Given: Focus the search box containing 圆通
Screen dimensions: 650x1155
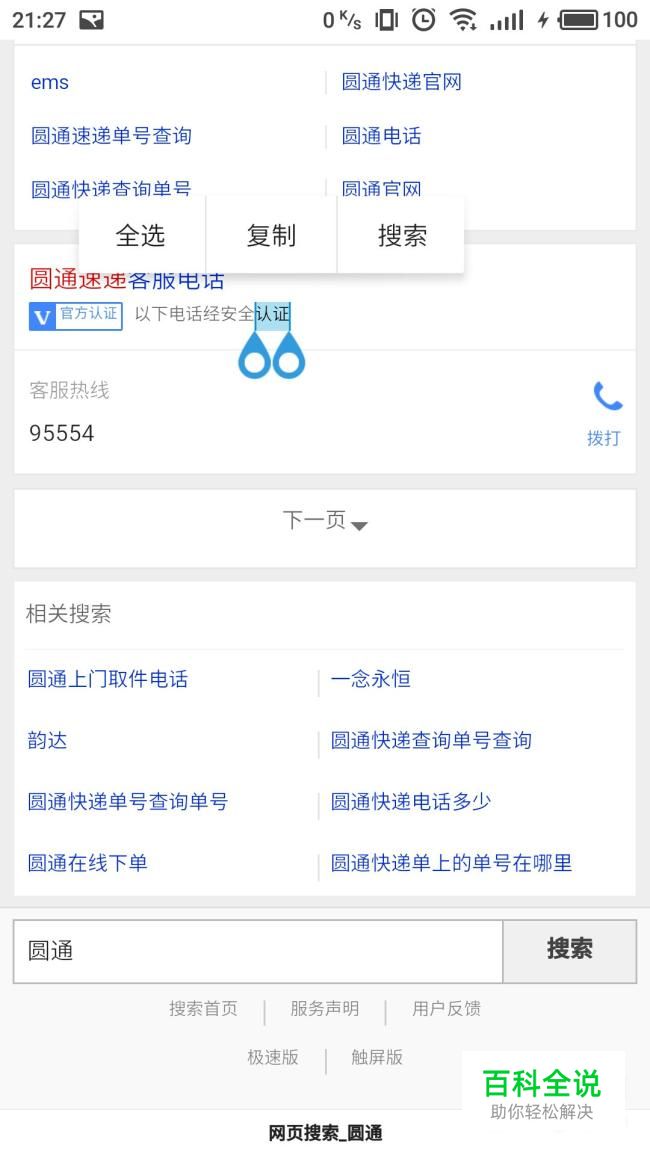Looking at the screenshot, I should click(258, 951).
